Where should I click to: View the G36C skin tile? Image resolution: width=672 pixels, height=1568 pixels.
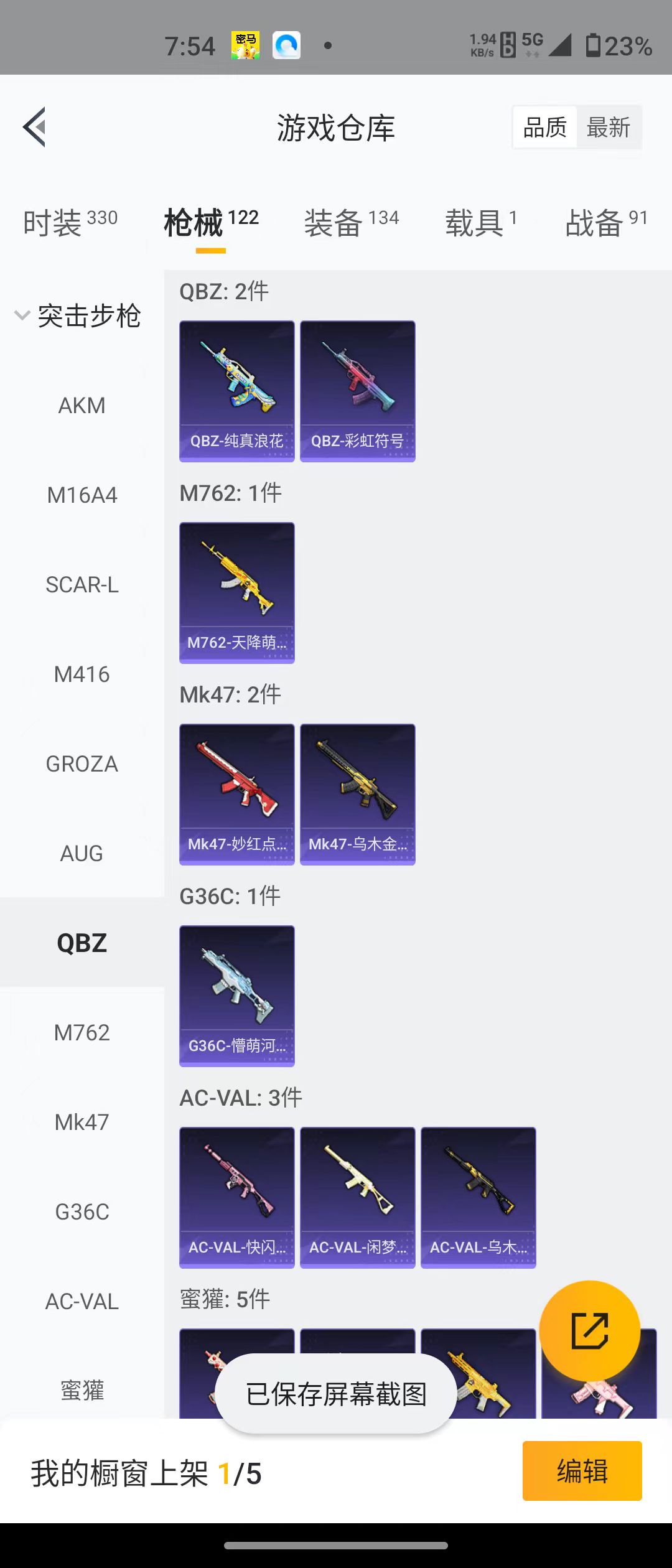pos(236,996)
